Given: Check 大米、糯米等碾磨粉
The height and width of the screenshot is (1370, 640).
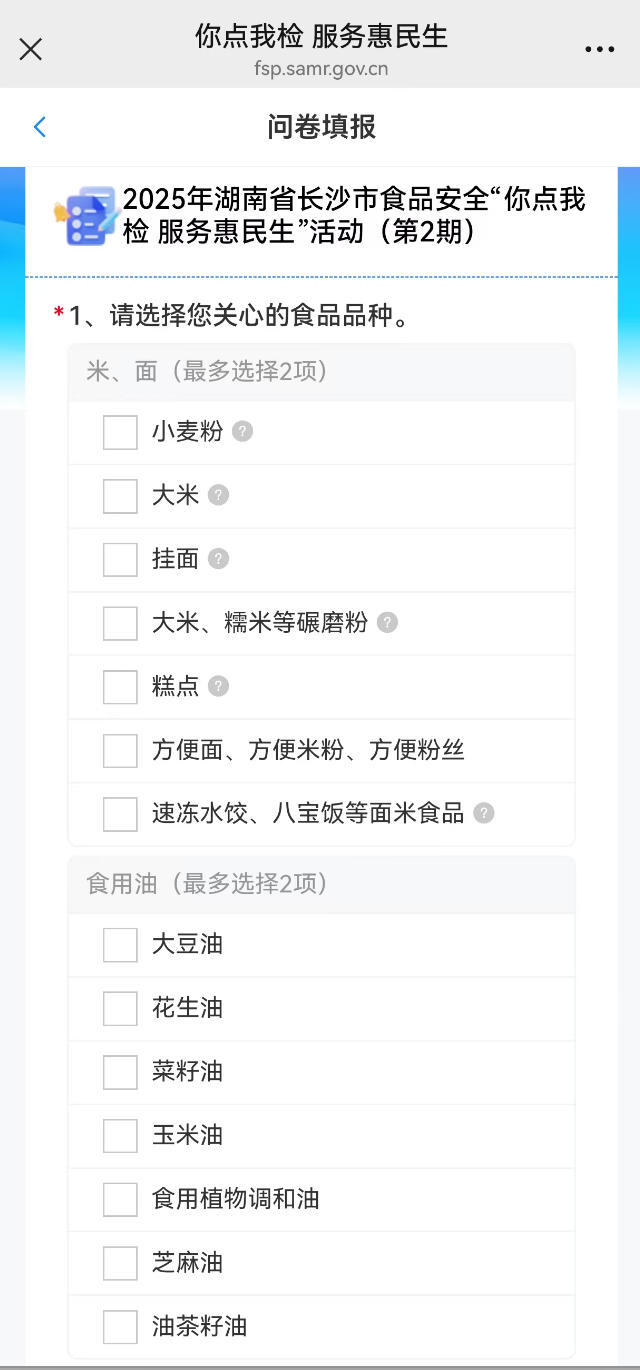Looking at the screenshot, I should tap(120, 623).
